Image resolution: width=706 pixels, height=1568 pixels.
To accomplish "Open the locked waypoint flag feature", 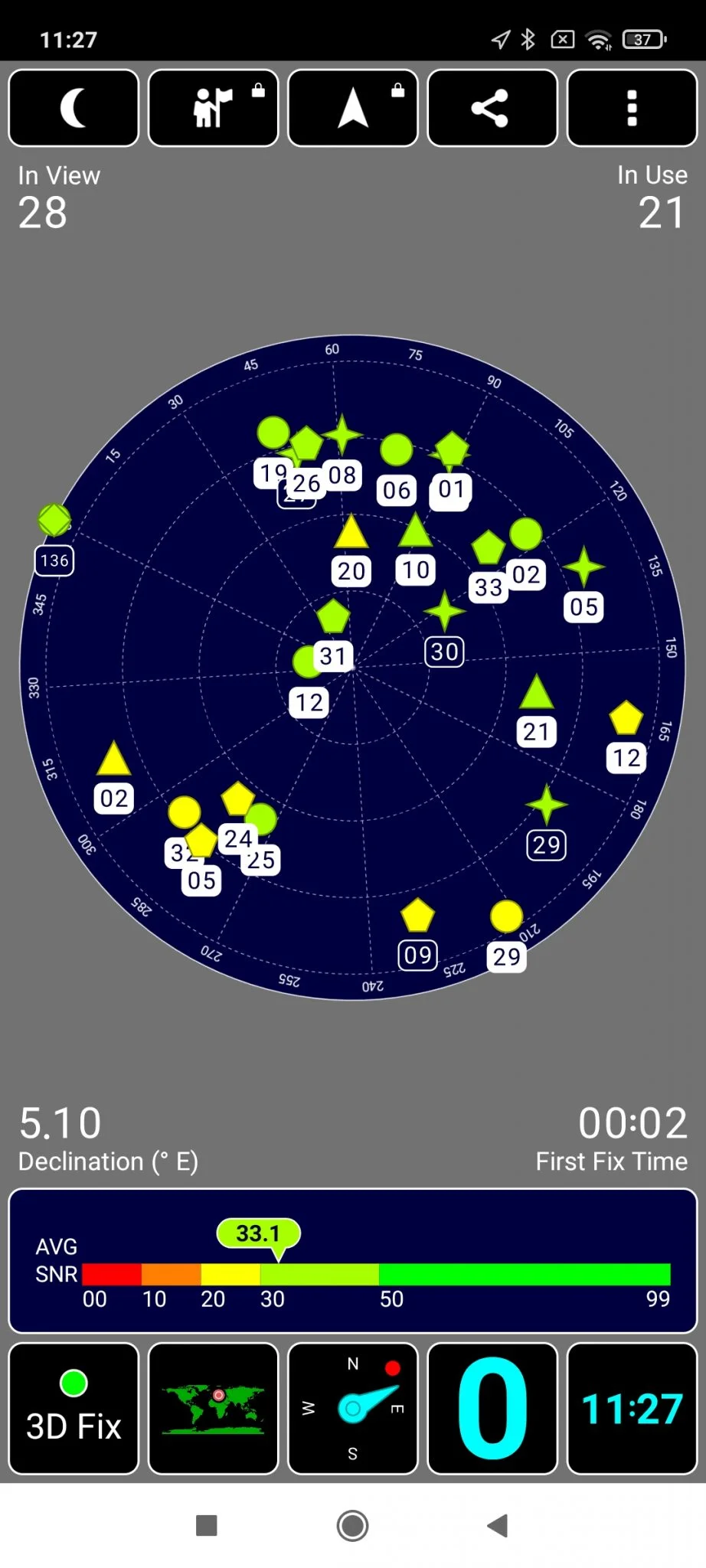I will point(213,108).
